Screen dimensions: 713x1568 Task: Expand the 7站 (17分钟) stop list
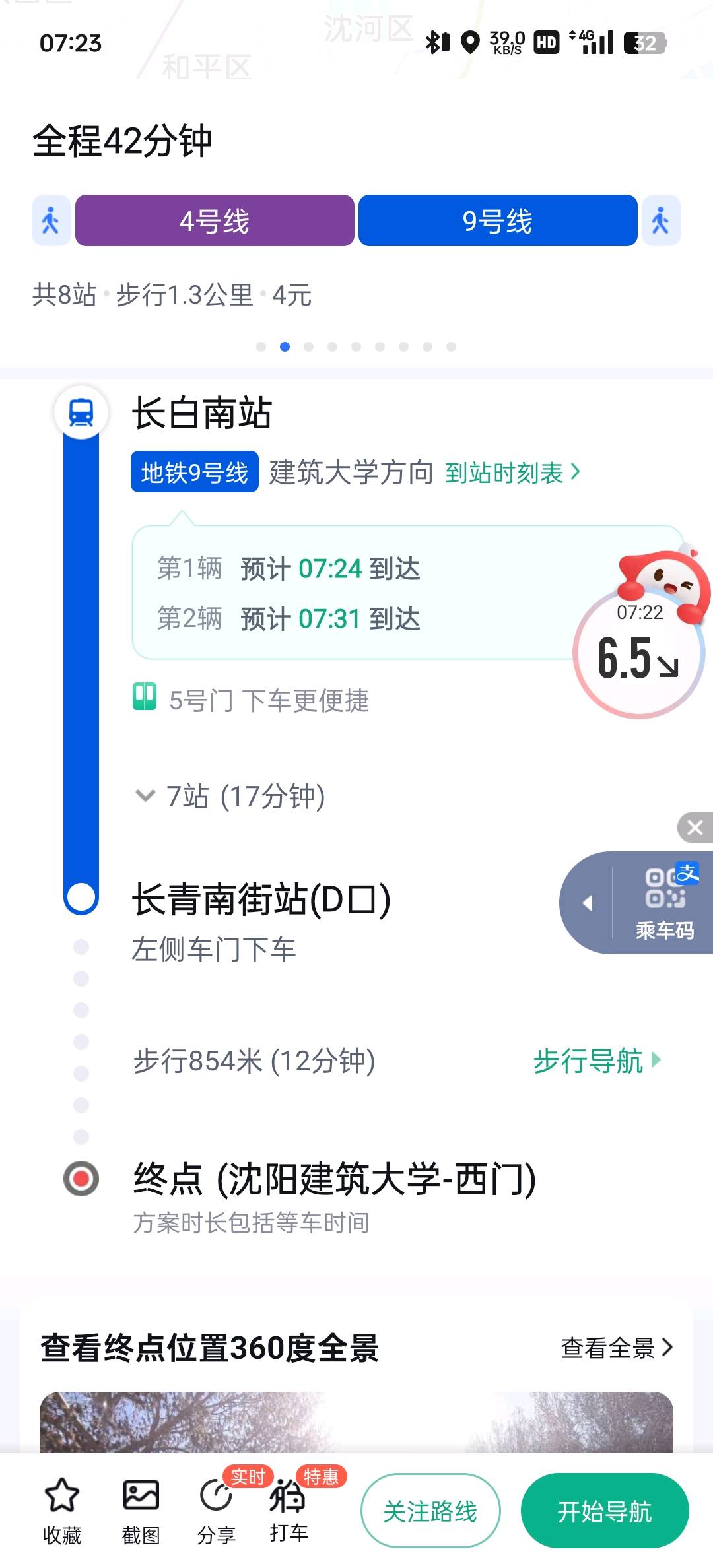[231, 796]
